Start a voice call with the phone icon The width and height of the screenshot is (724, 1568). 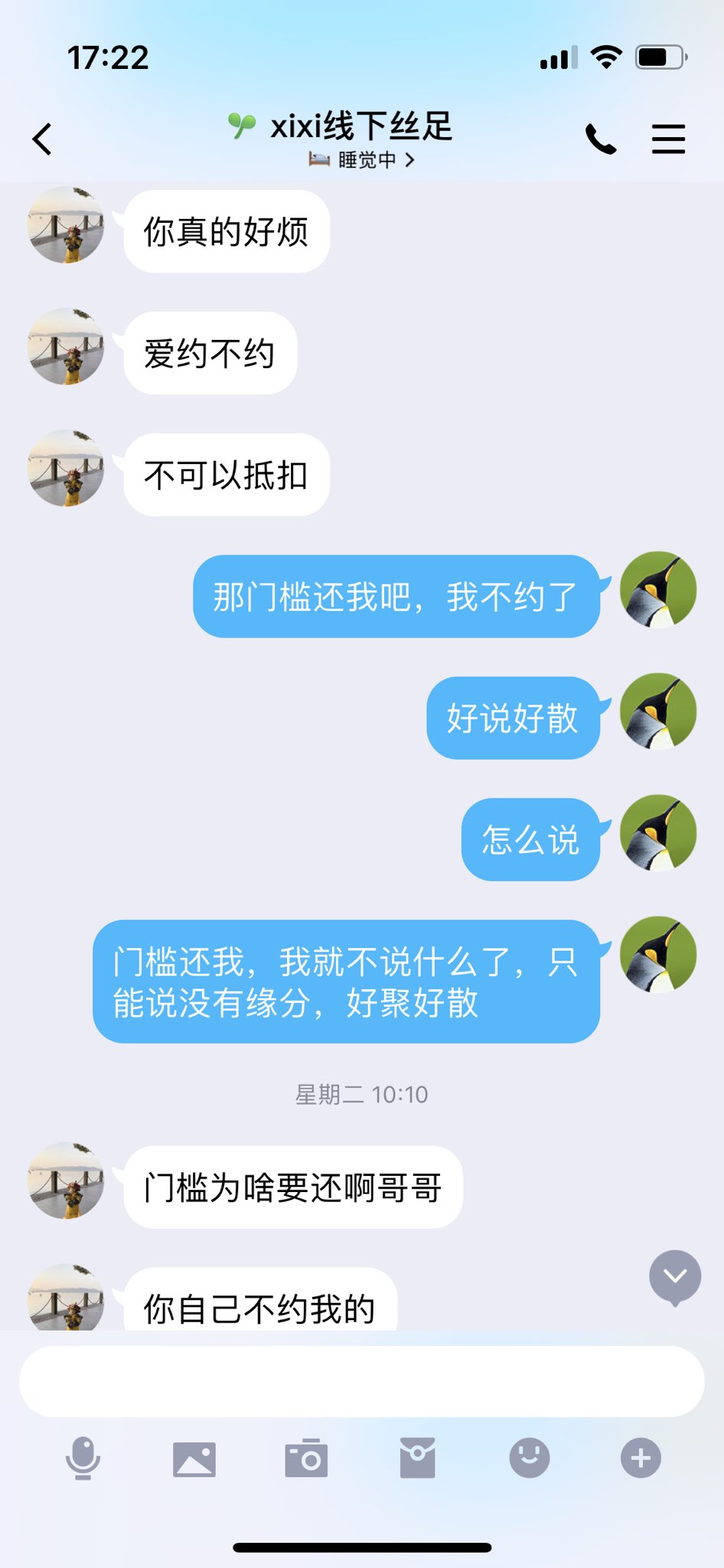[602, 138]
